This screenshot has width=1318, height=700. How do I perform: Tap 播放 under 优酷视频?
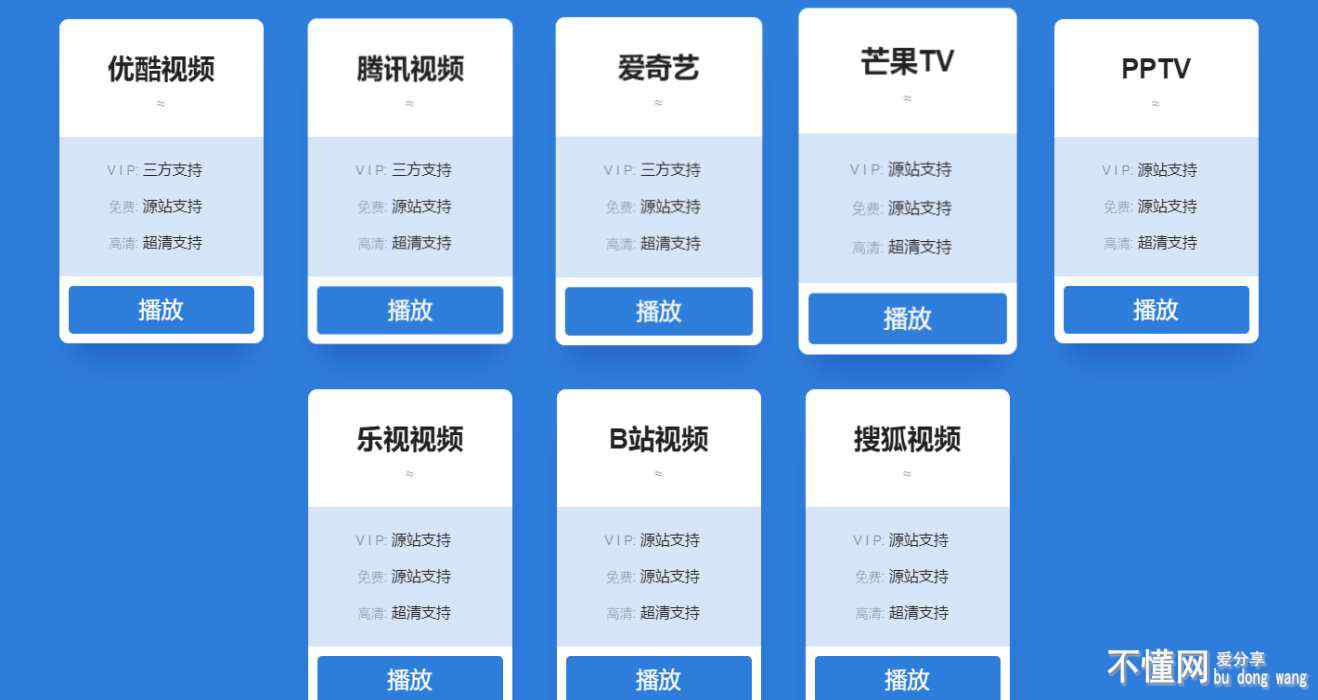pyautogui.click(x=161, y=310)
